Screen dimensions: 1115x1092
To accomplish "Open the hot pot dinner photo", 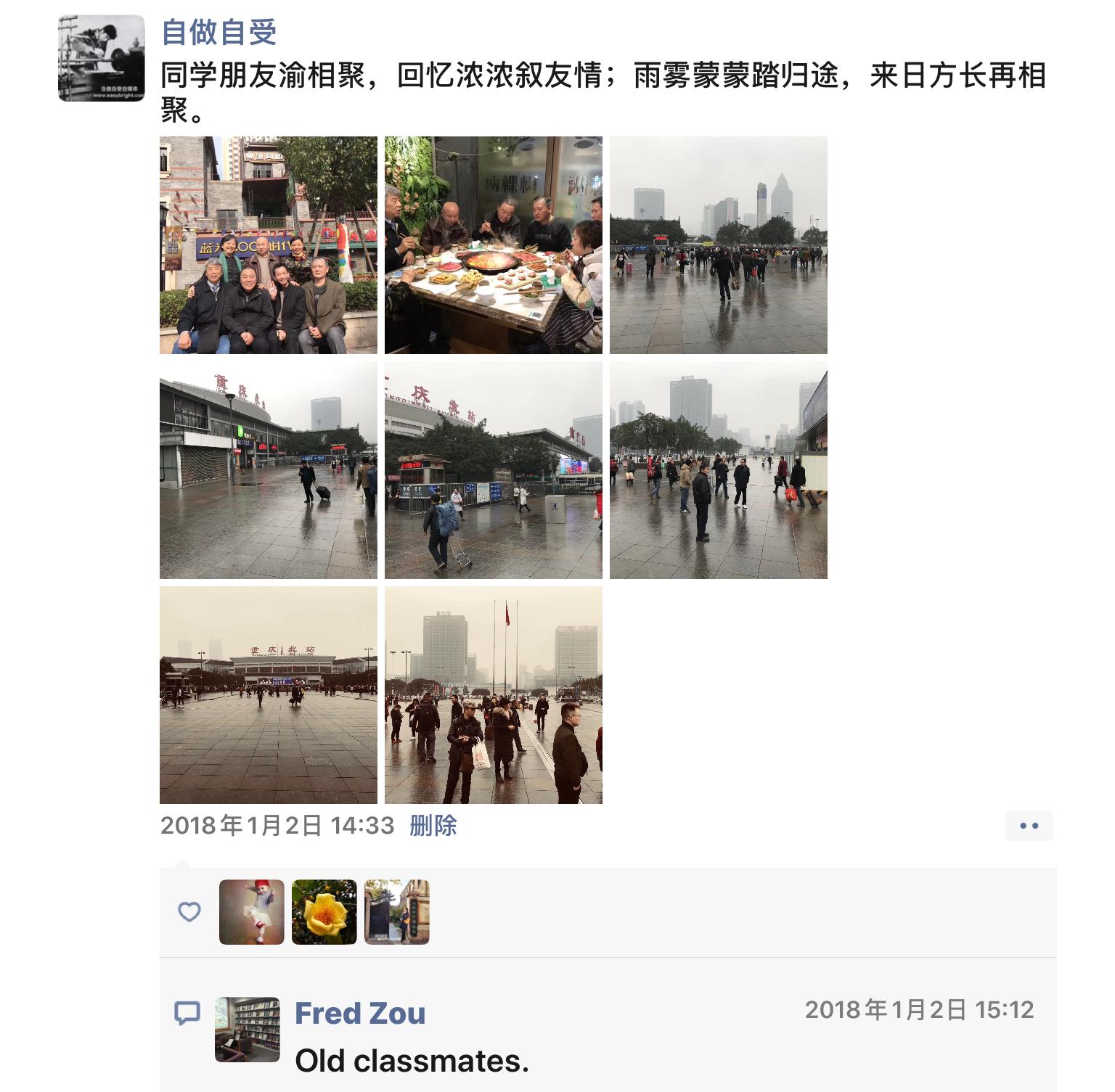I will pyautogui.click(x=493, y=245).
